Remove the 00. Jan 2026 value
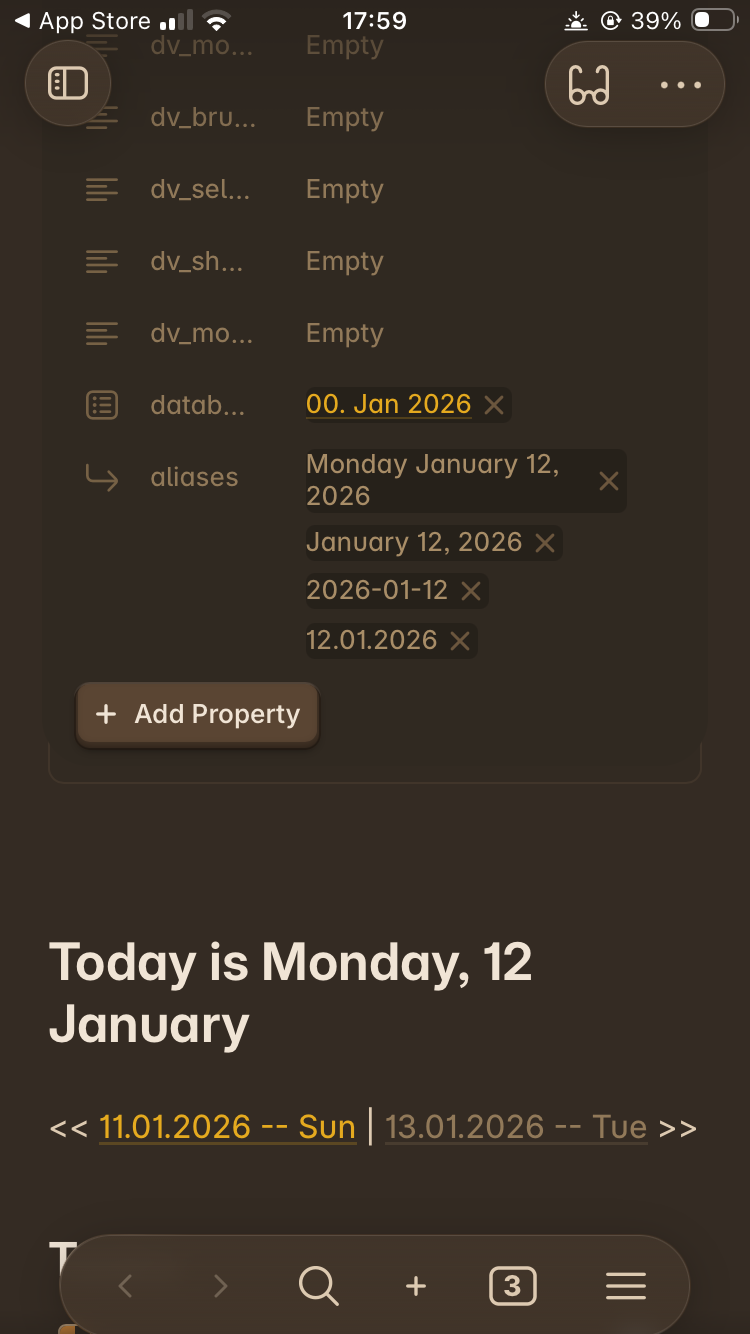Screen dimensions: 750x1334 pyautogui.click(x=494, y=405)
